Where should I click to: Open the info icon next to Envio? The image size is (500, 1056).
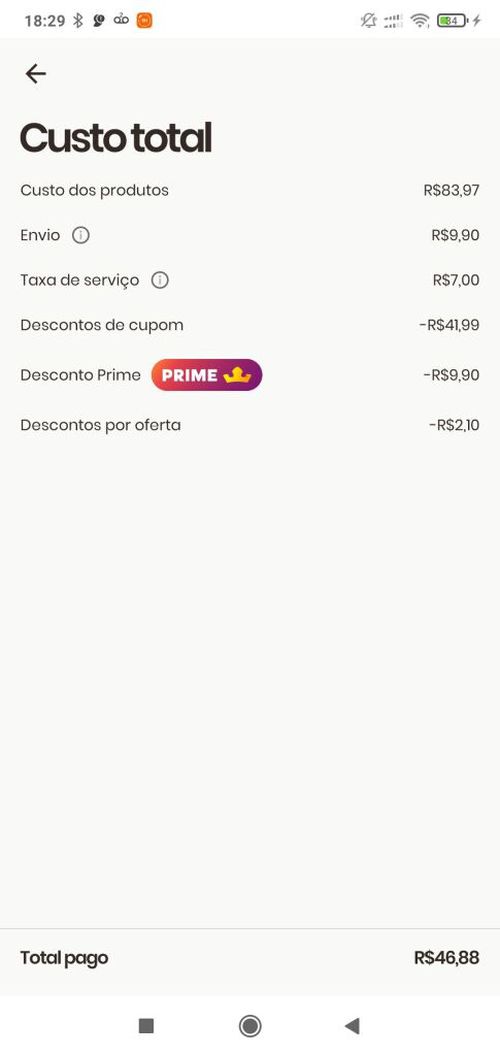pos(81,235)
